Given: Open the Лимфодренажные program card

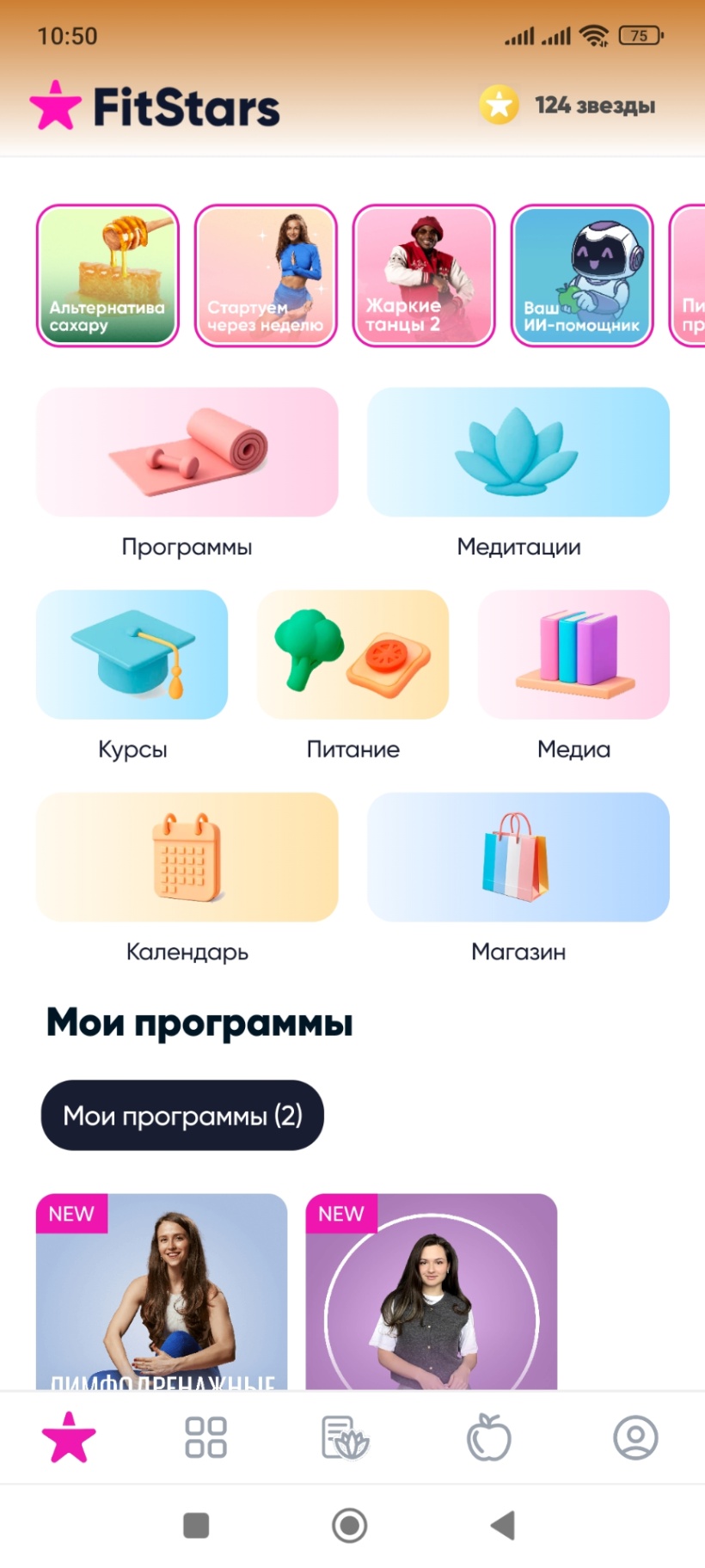Looking at the screenshot, I should point(162,1290).
